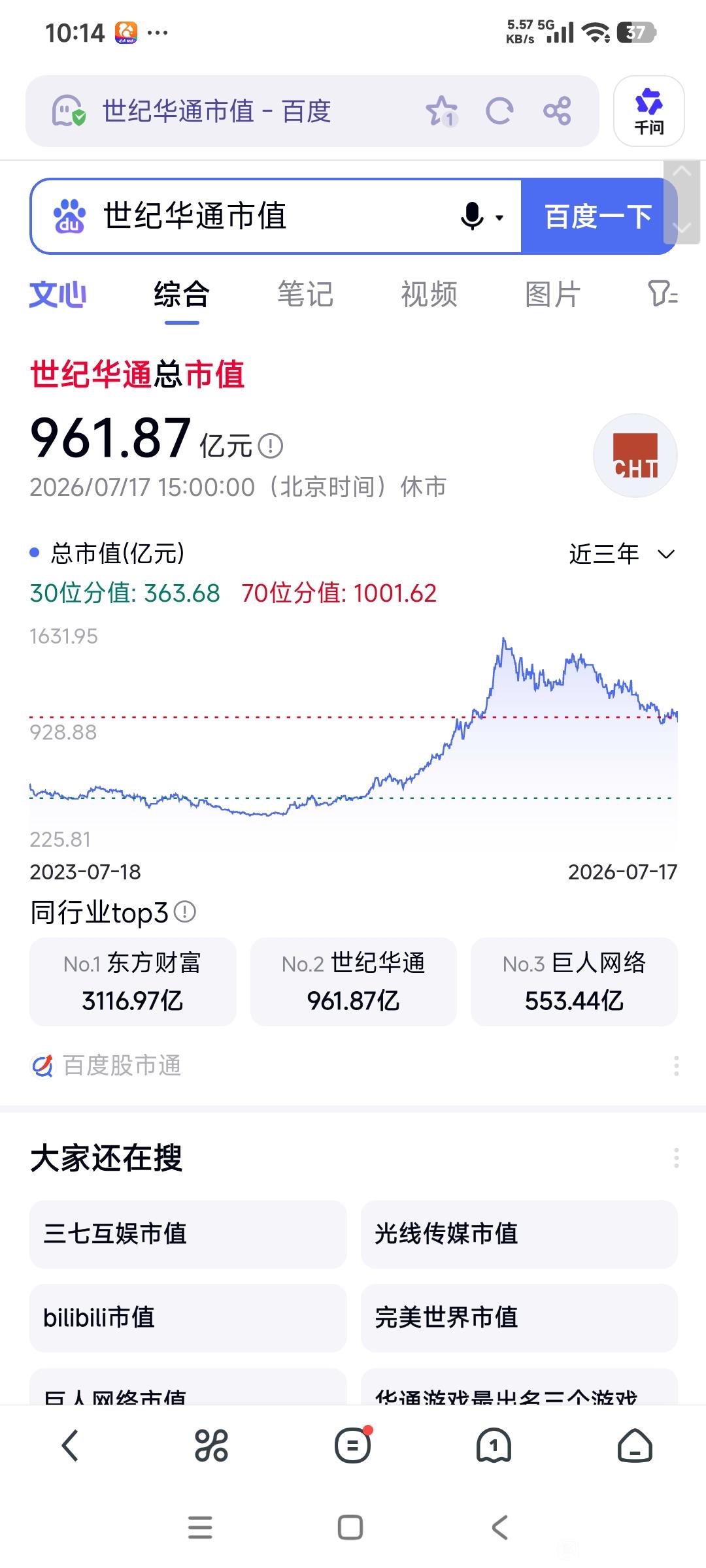Switch to the 视频 tab
The width and height of the screenshot is (706, 1568).
click(x=429, y=295)
